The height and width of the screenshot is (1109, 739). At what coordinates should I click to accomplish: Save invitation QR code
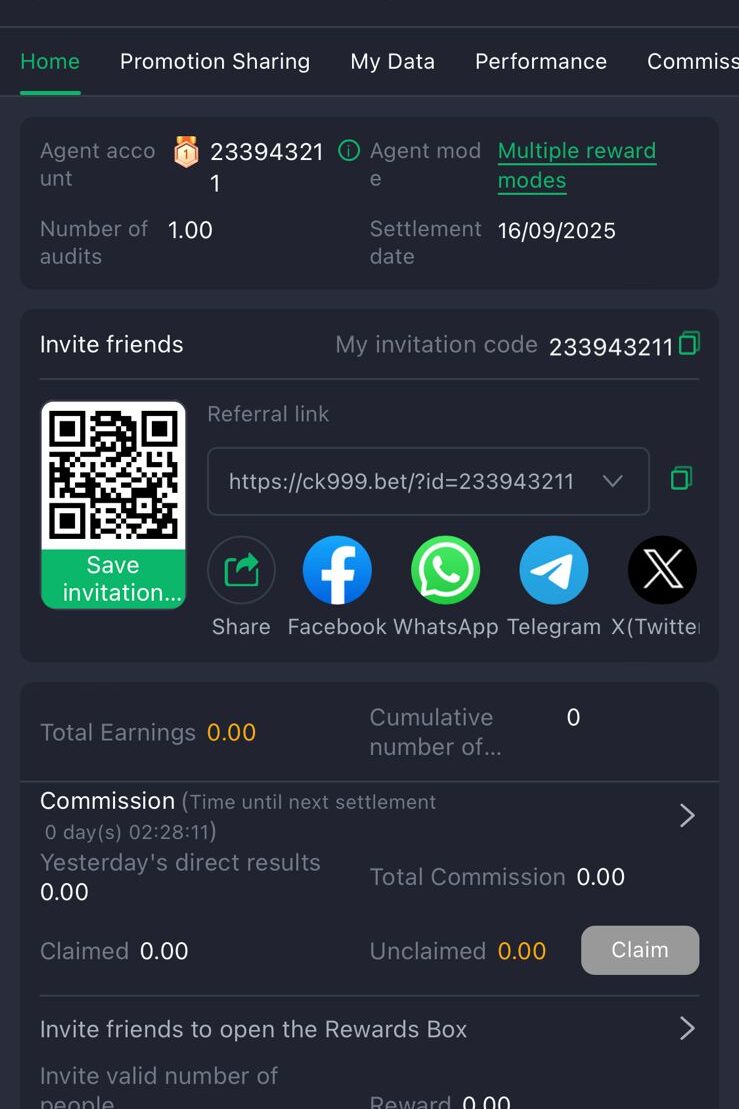pos(113,578)
